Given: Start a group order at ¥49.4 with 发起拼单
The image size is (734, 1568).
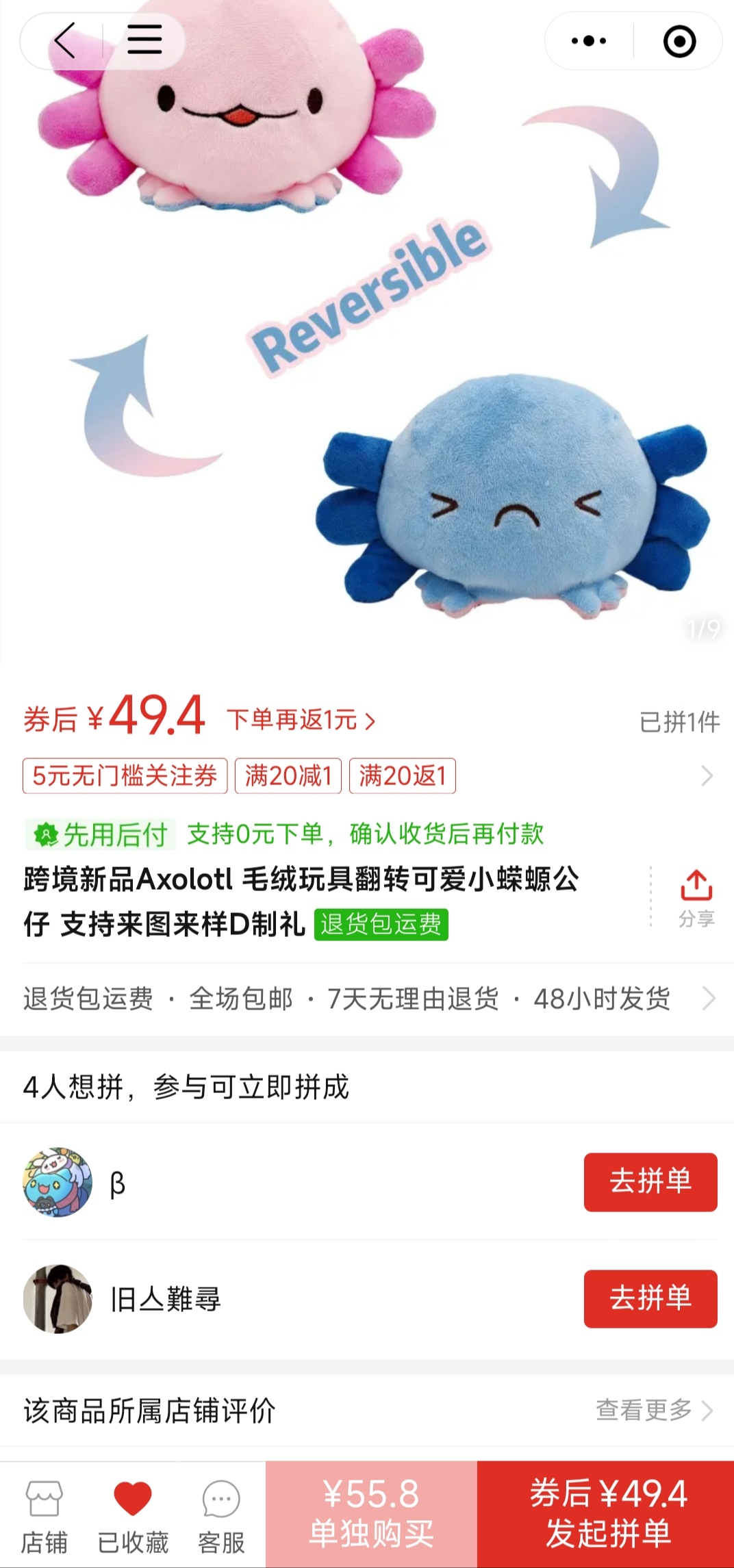Looking at the screenshot, I should 606,1514.
